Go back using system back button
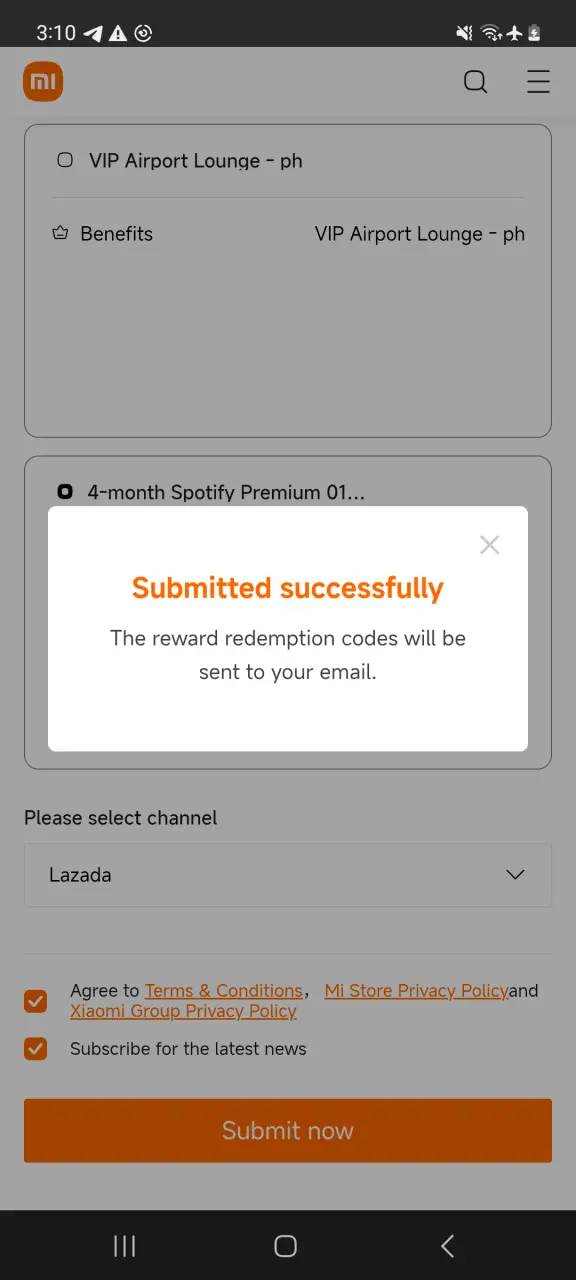The image size is (576, 1280). 447,1245
